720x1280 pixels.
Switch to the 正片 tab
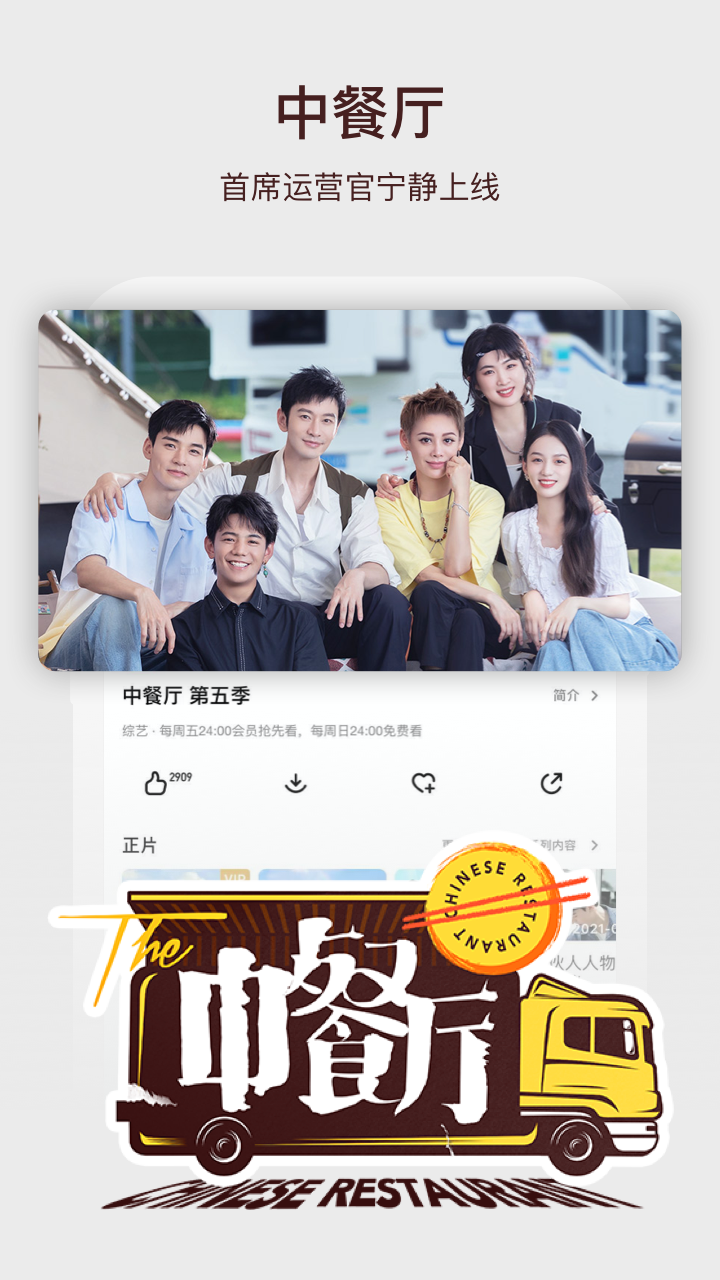(x=139, y=845)
